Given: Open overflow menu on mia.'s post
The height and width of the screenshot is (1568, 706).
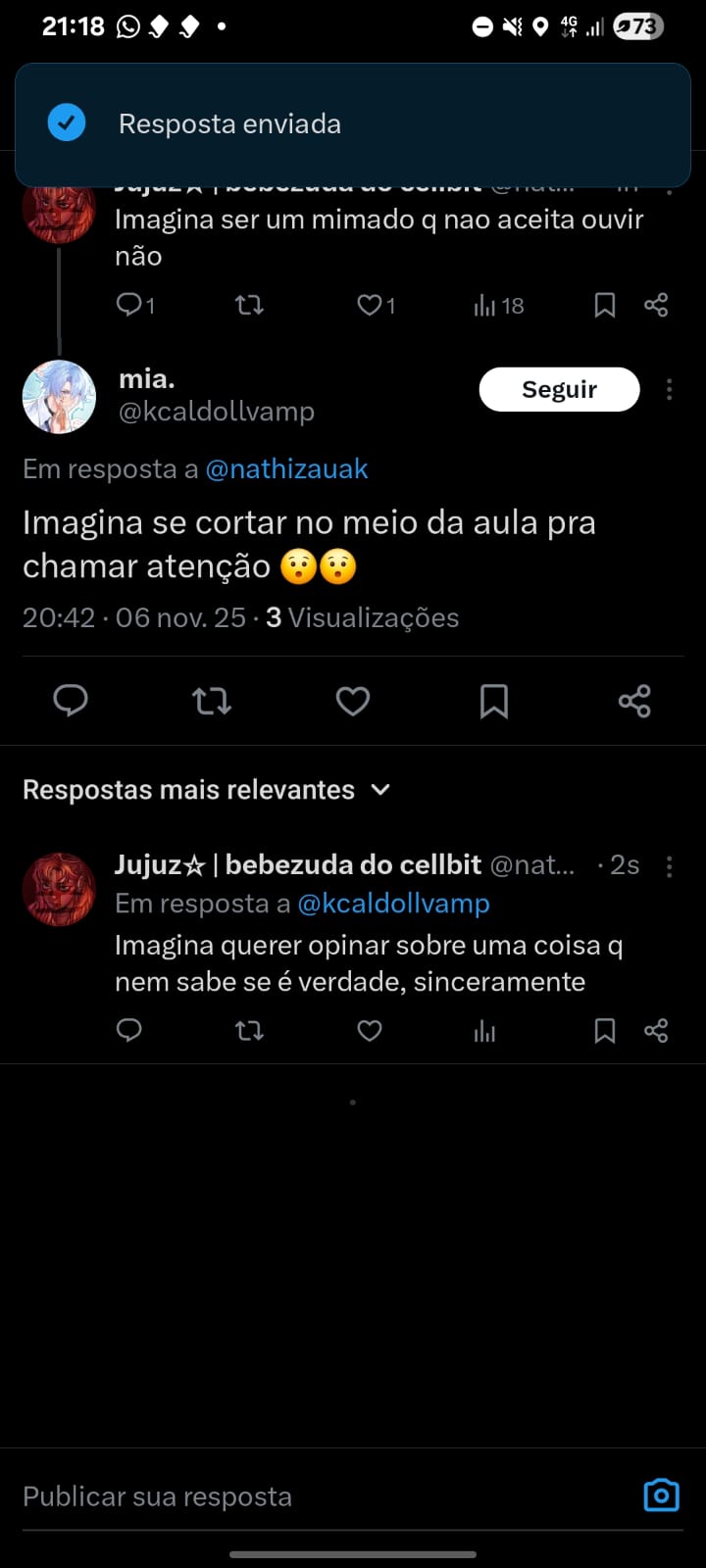Looking at the screenshot, I should coord(669,390).
